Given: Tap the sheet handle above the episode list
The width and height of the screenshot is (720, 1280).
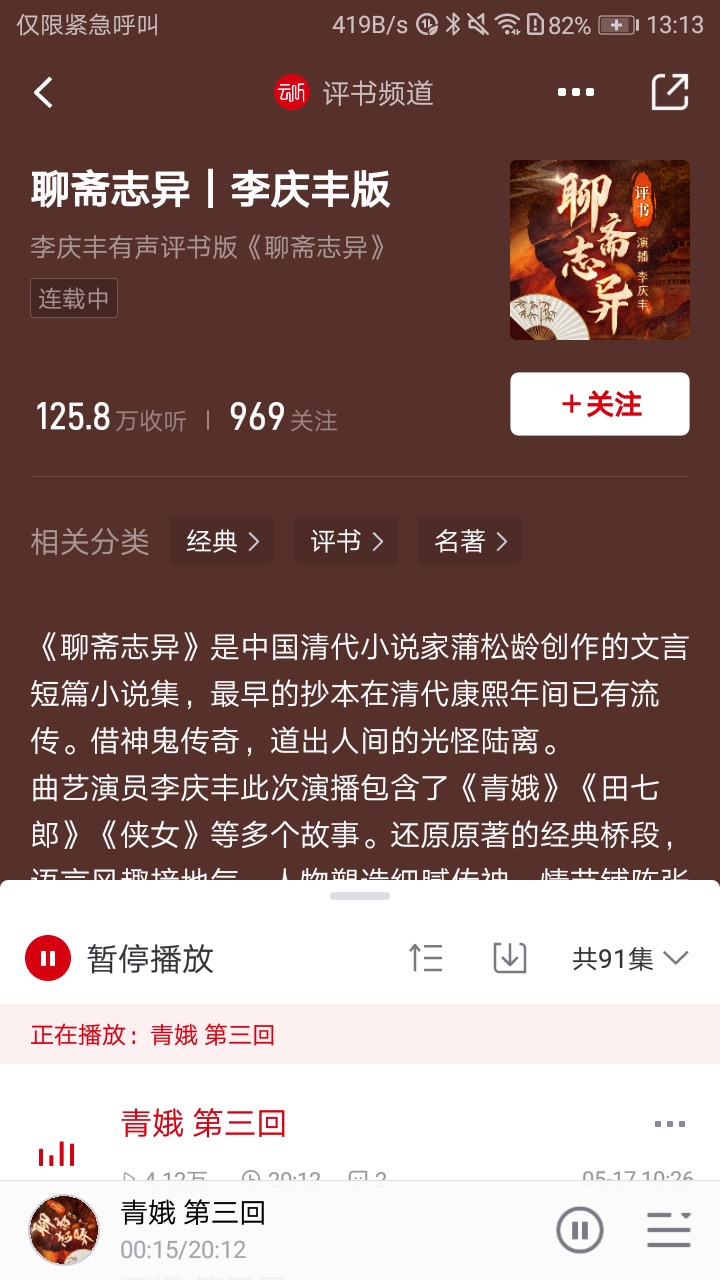Looking at the screenshot, I should [x=360, y=896].
